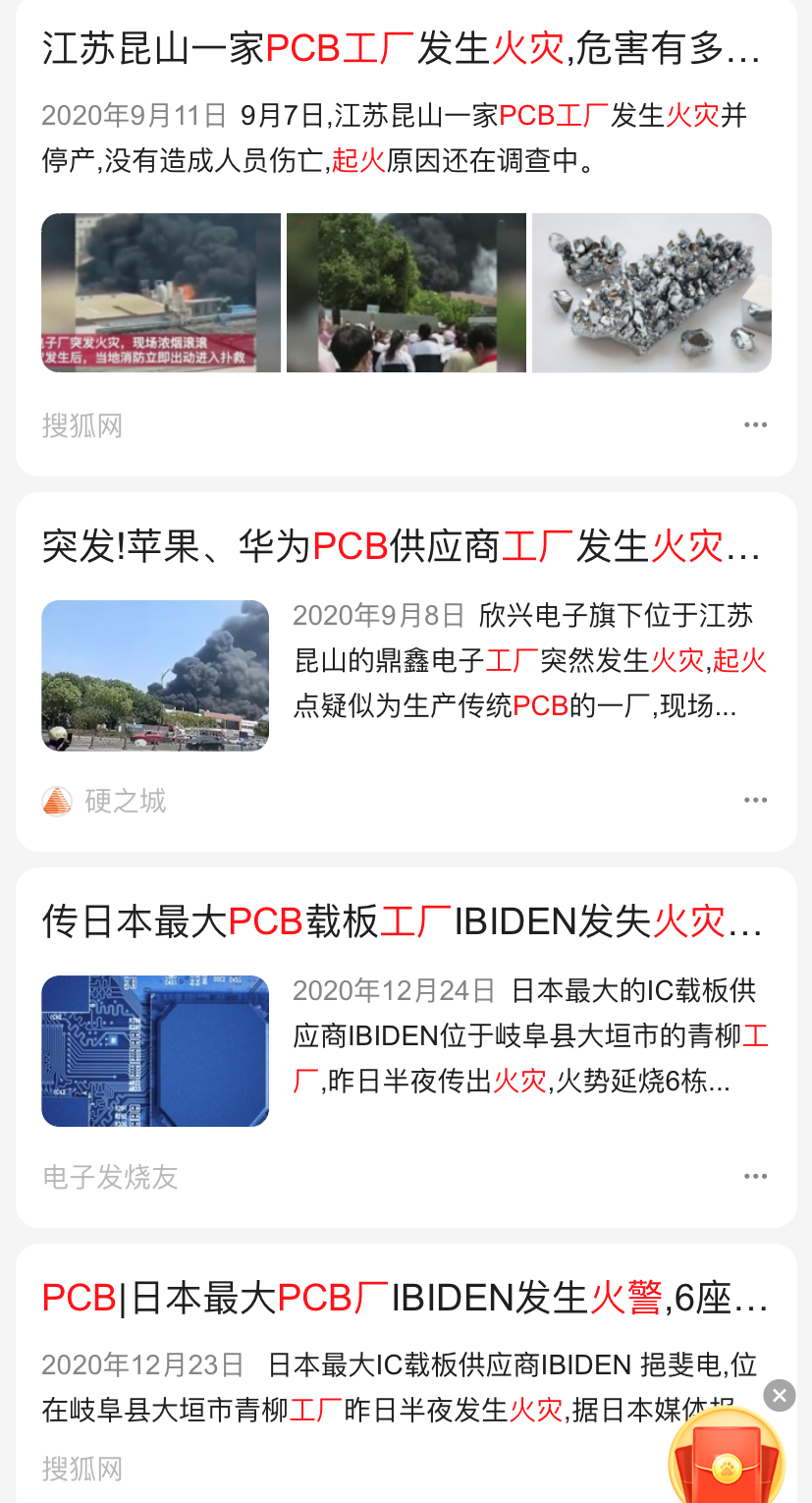Tap the more options dots beside 硬之城

point(755,801)
